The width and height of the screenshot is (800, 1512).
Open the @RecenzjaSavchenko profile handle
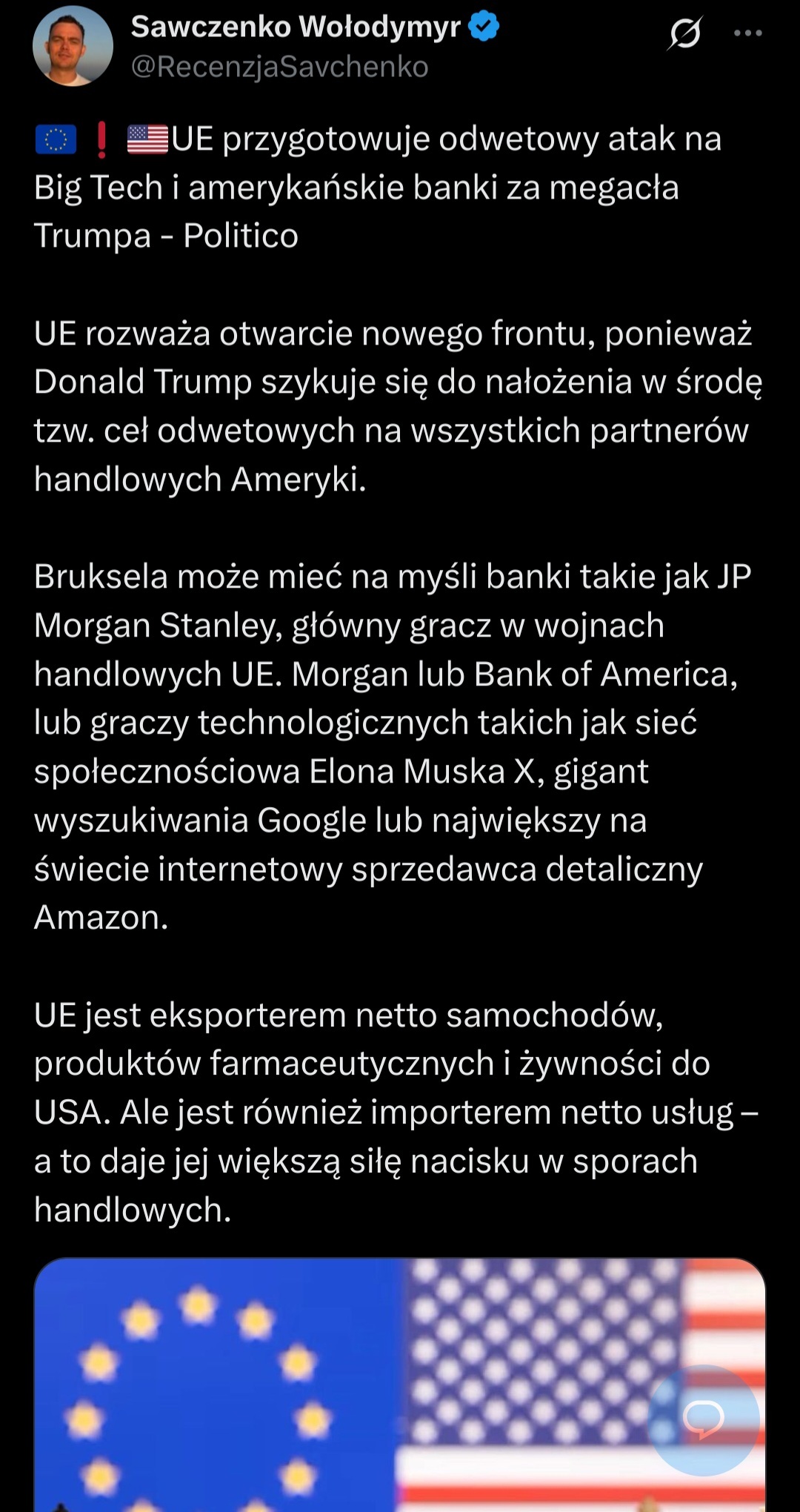[279, 67]
